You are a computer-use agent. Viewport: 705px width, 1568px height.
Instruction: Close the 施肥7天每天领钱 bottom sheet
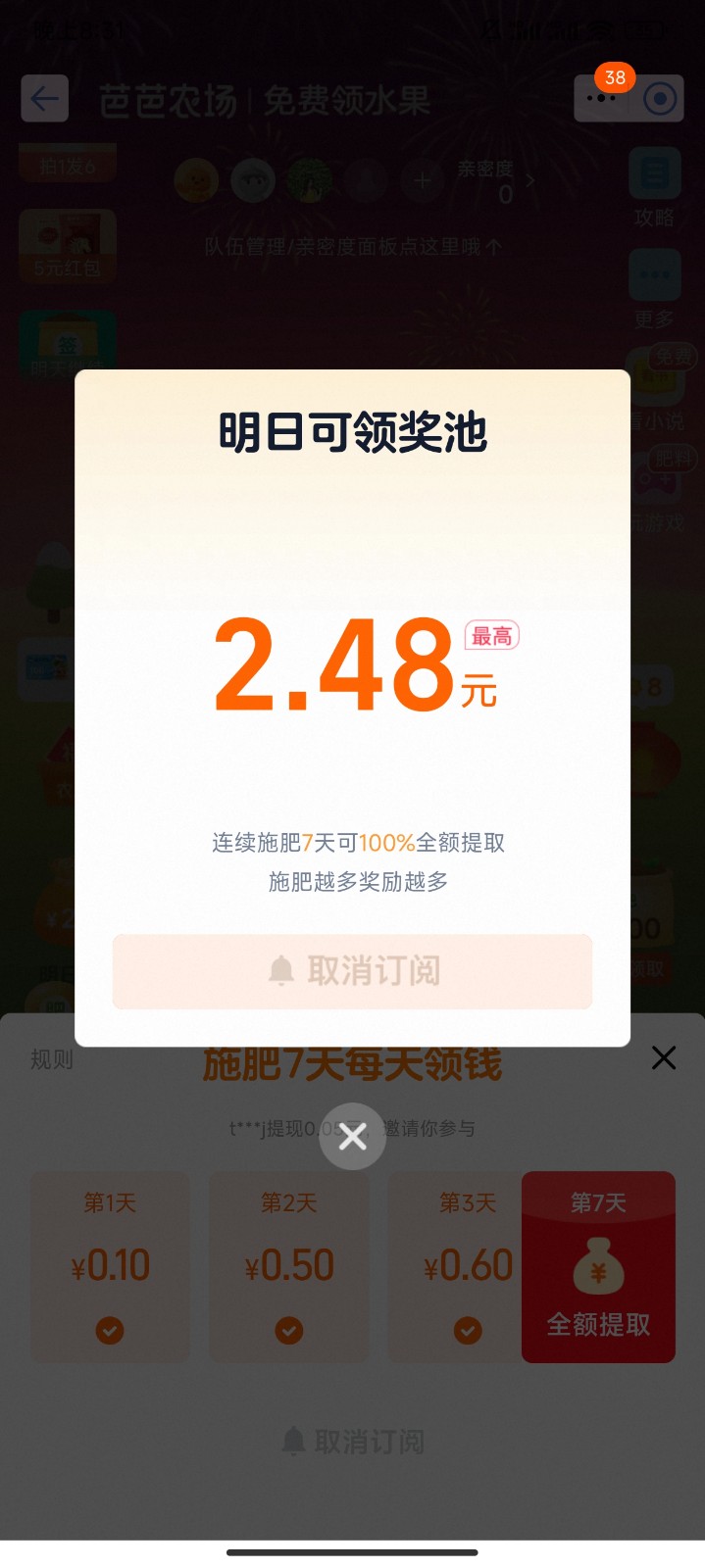tap(664, 1057)
